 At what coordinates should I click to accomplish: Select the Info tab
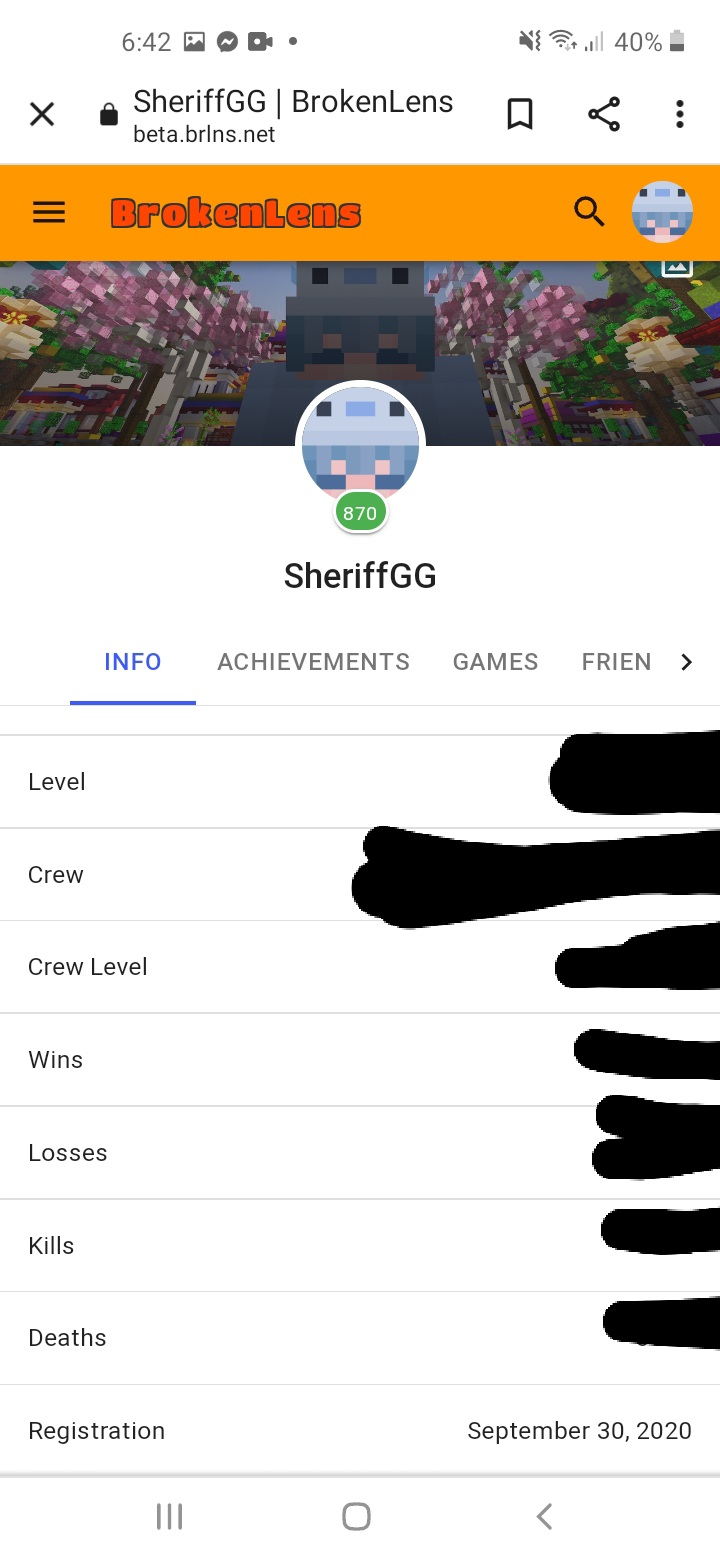133,662
